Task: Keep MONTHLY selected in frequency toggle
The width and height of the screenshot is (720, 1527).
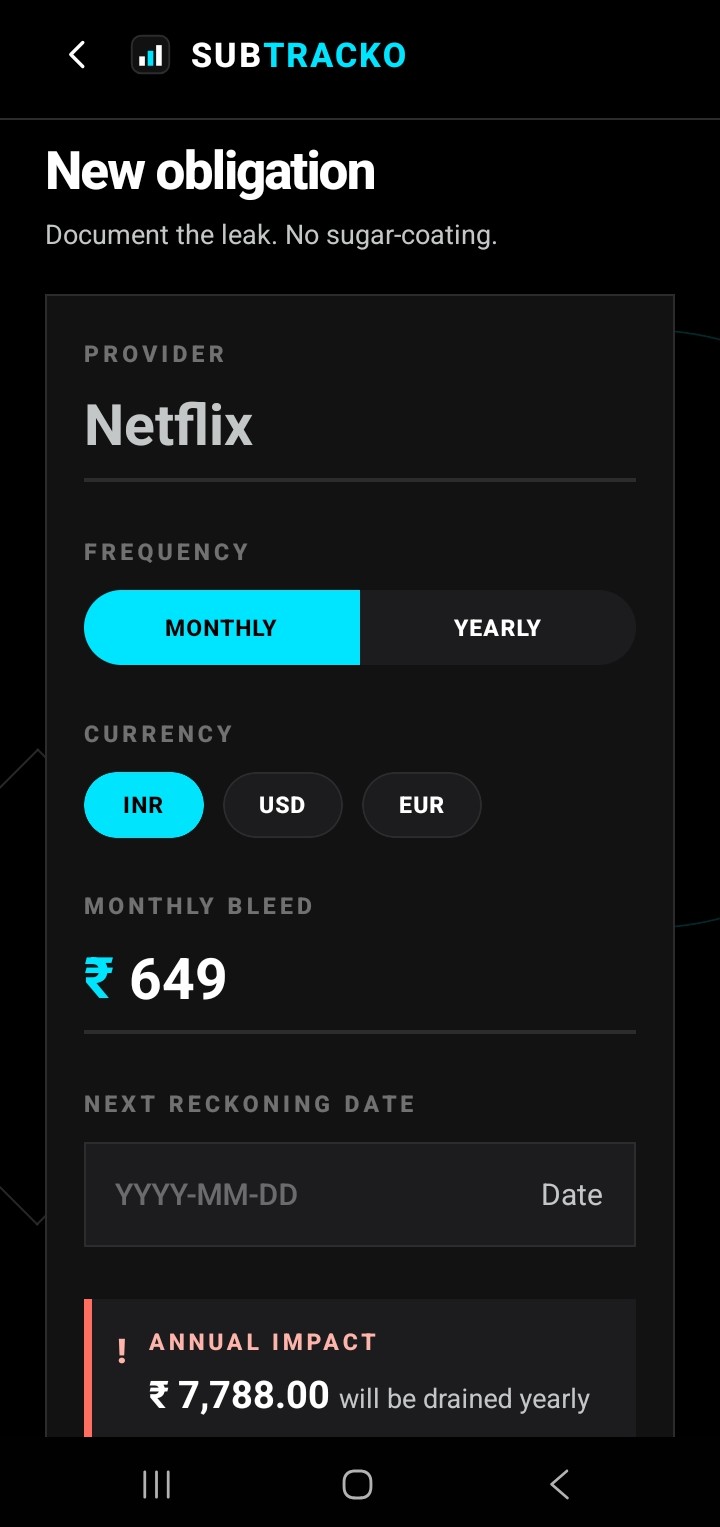Action: [221, 627]
